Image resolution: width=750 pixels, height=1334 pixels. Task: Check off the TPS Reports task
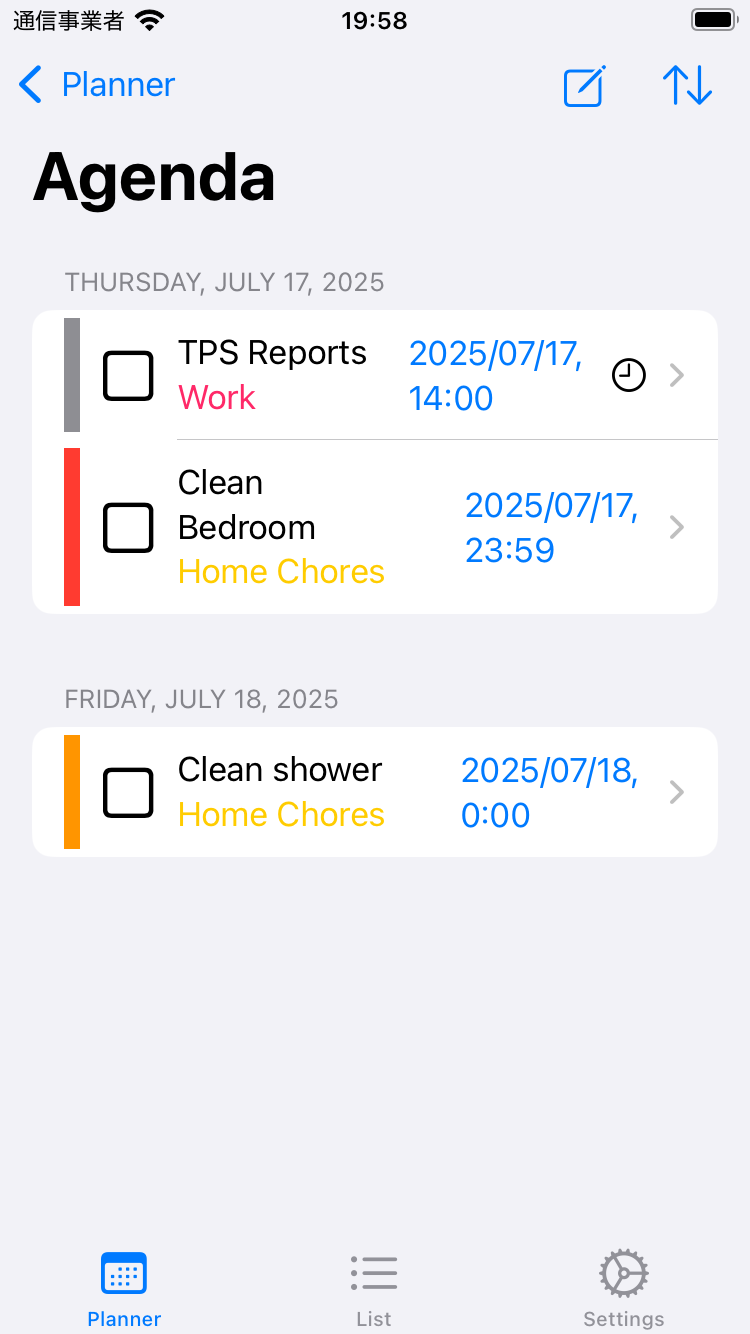(128, 376)
